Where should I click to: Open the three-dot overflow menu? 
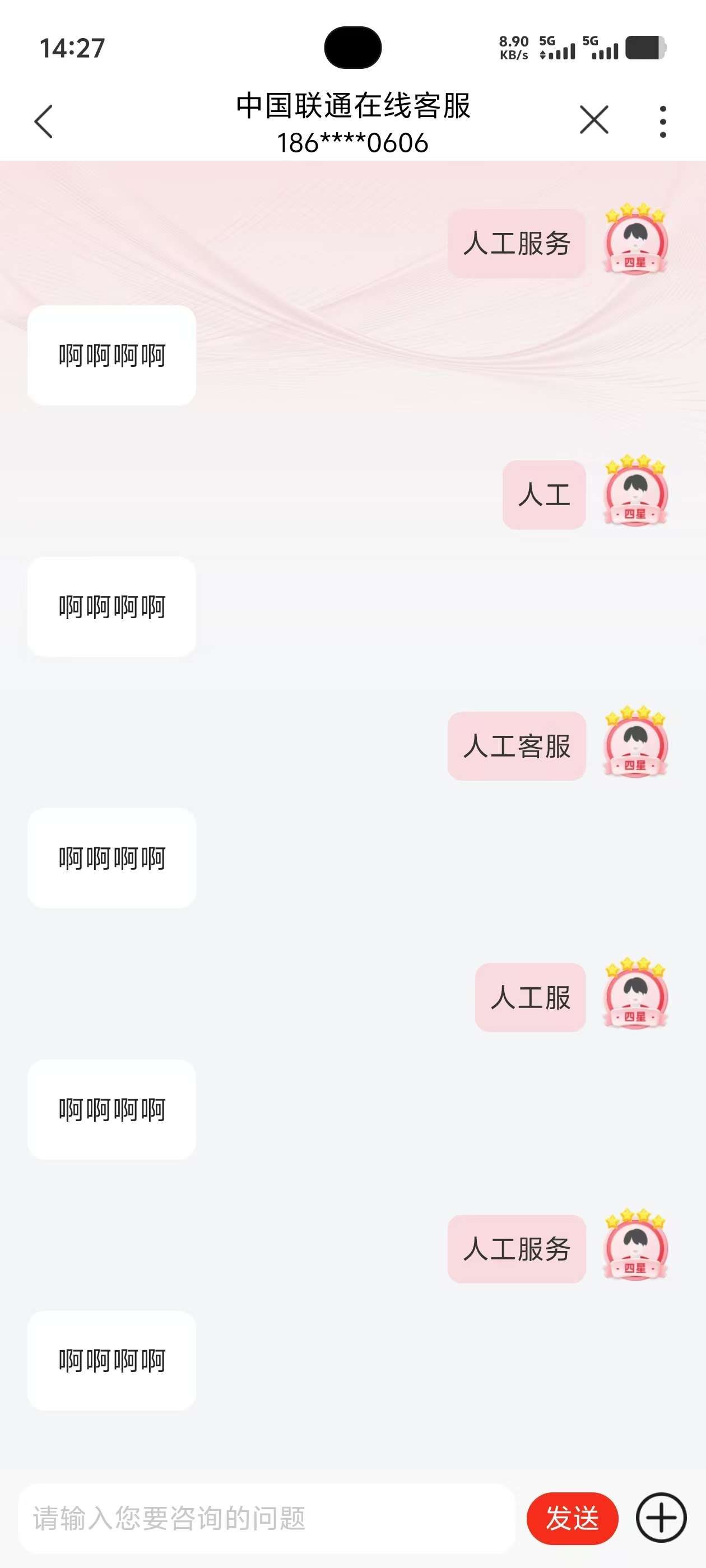tap(663, 122)
